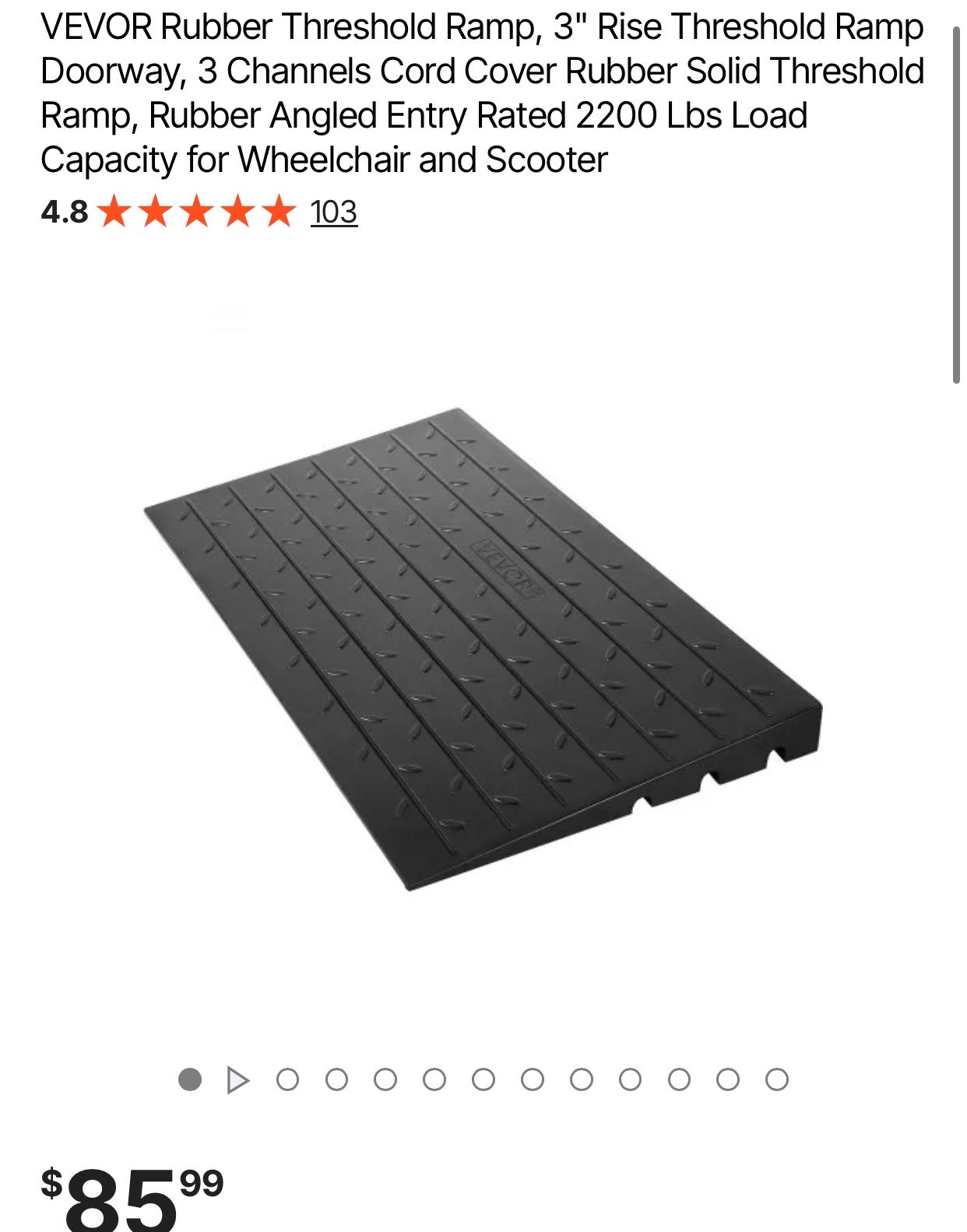This screenshot has width=967, height=1232.
Task: Play the product video from the carousel indicator
Action: tap(237, 1079)
